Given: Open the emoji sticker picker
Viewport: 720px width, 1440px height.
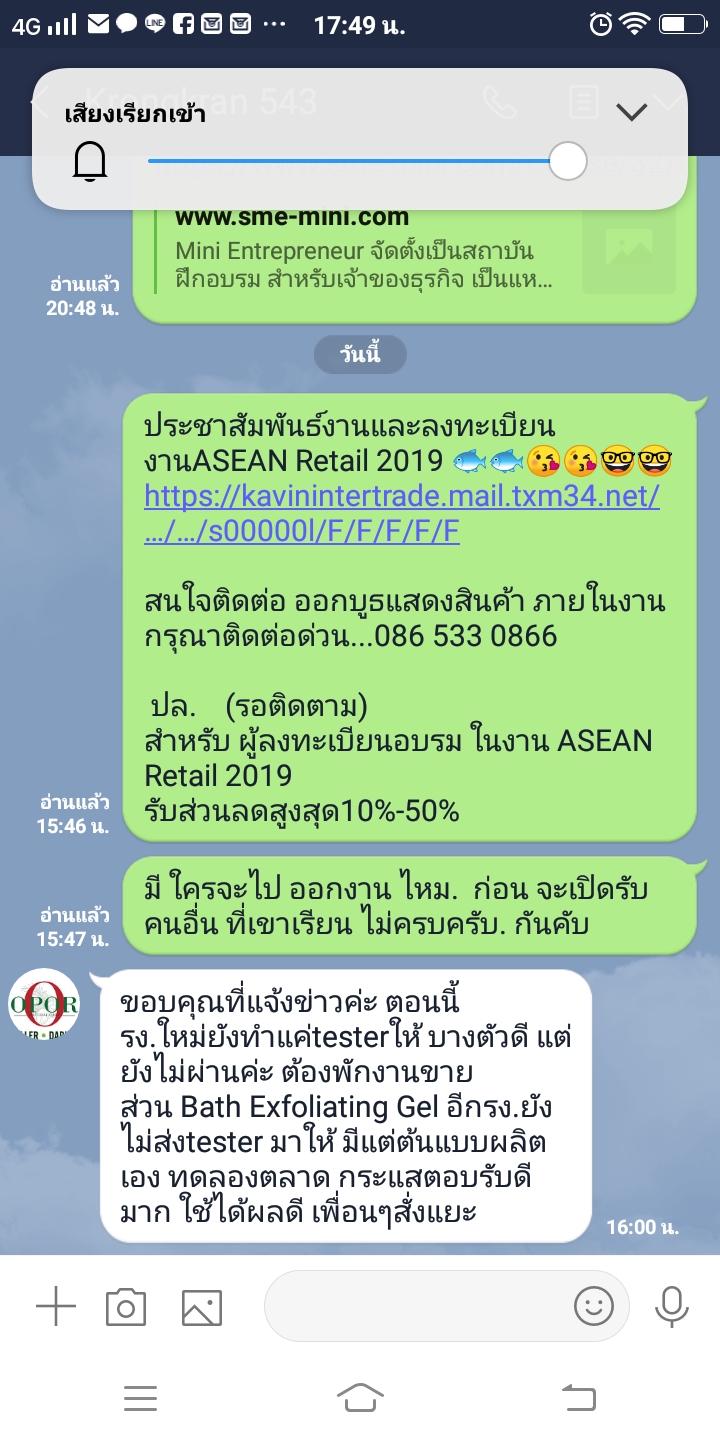Looking at the screenshot, I should [594, 1306].
